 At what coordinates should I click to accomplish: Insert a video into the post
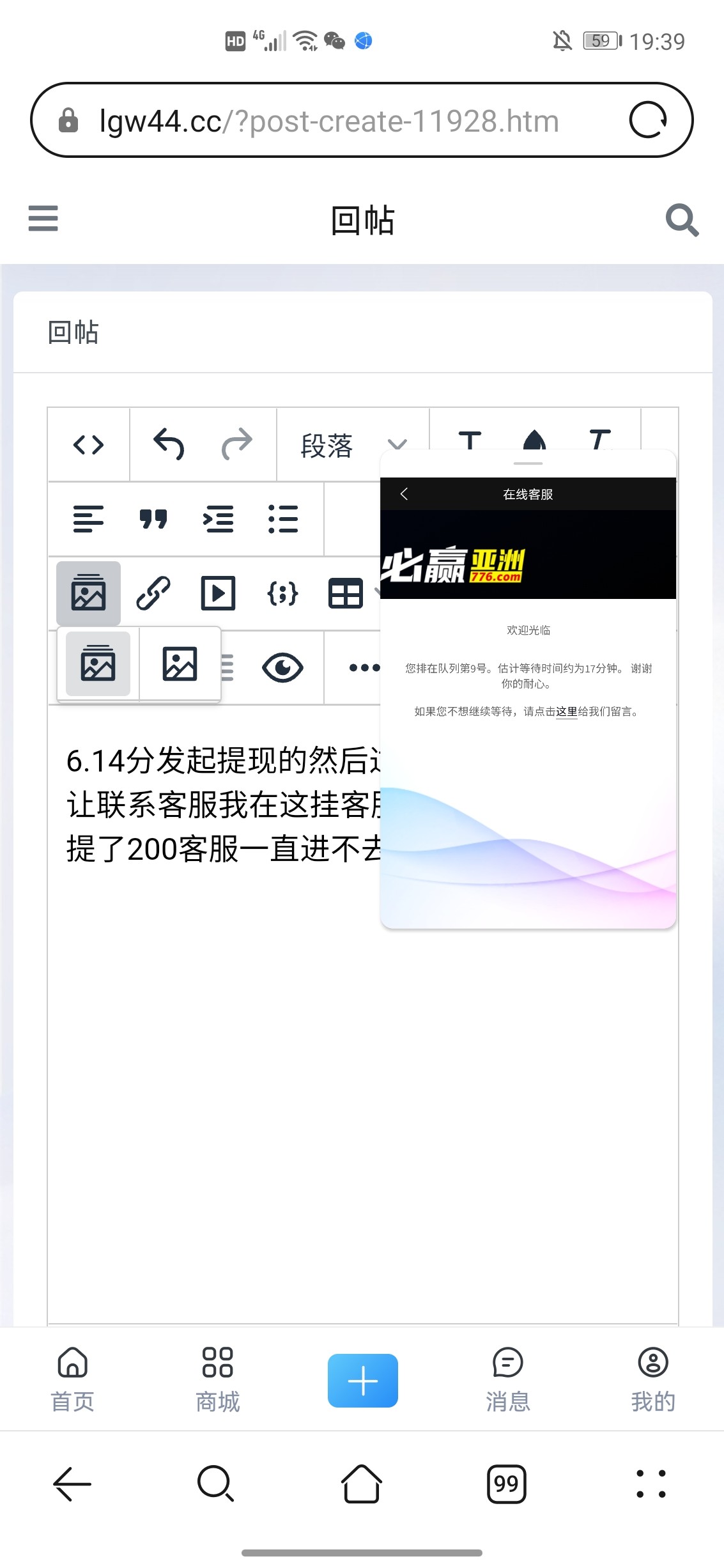(218, 593)
